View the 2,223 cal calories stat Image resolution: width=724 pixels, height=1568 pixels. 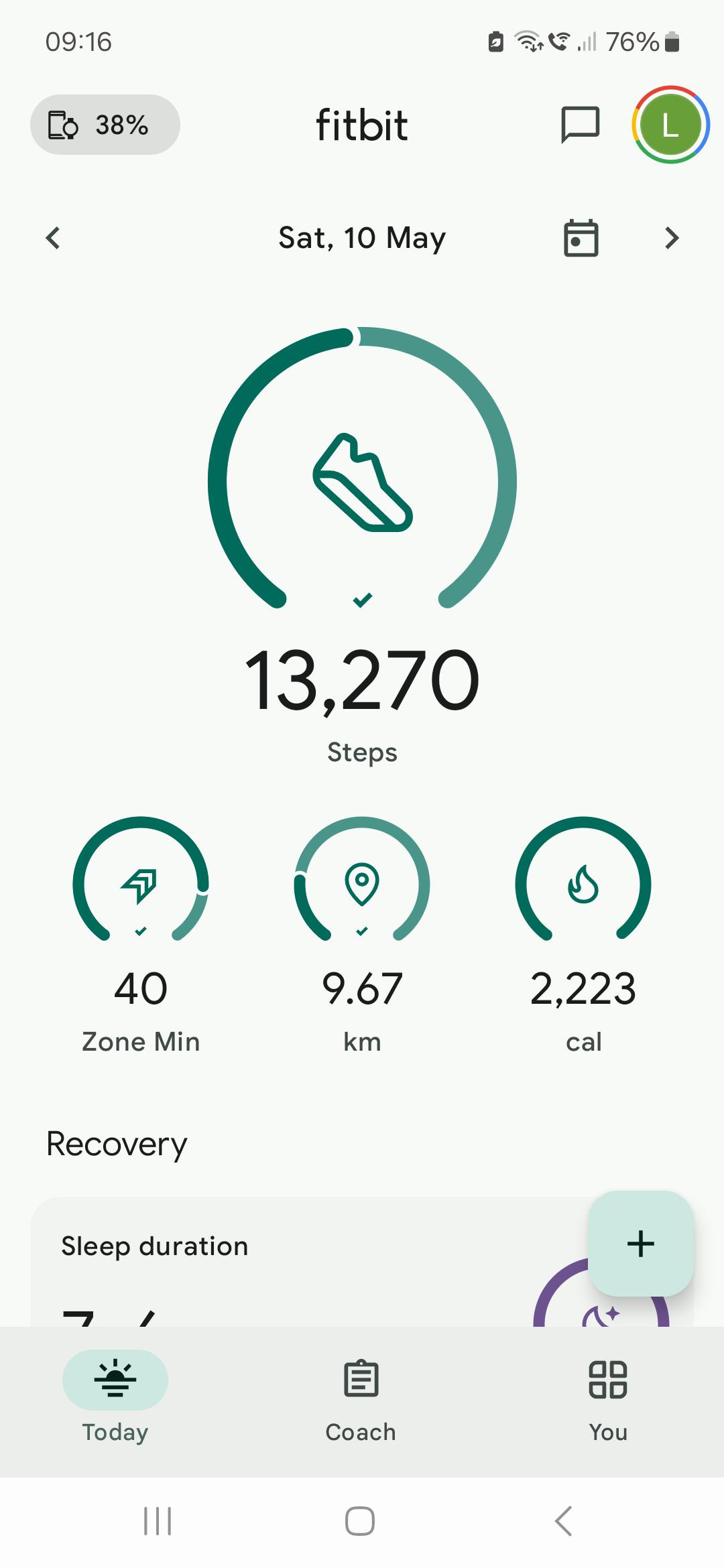click(583, 935)
